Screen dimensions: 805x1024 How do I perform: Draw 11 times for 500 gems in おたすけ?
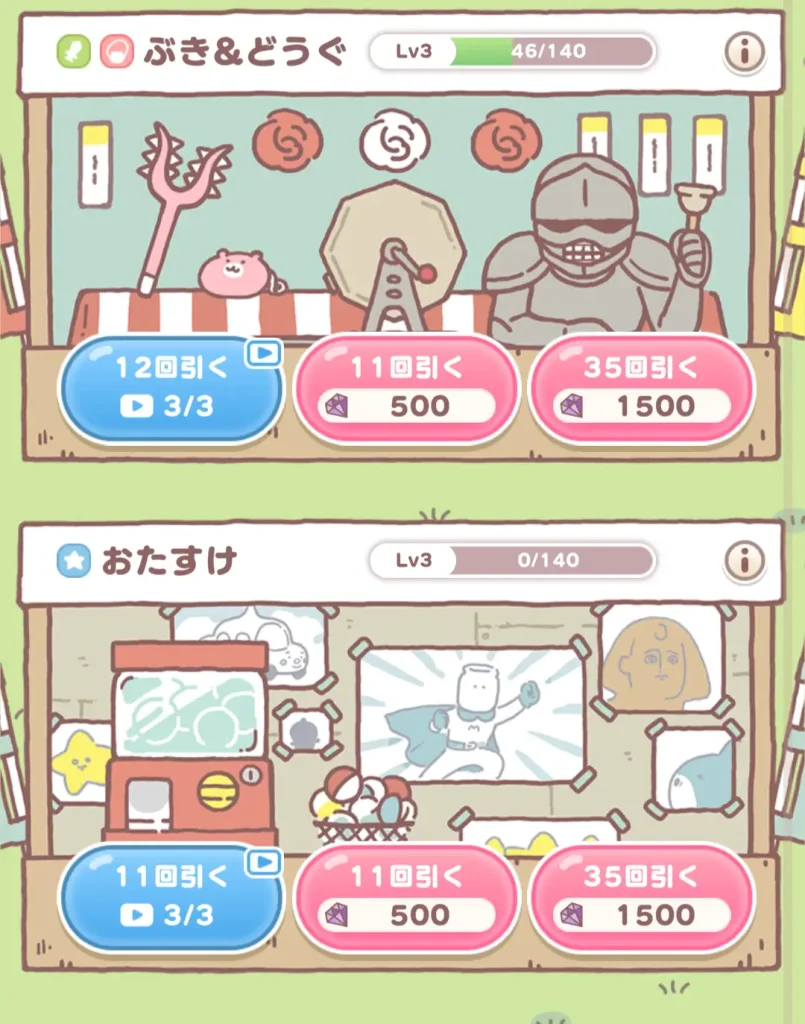(406, 897)
